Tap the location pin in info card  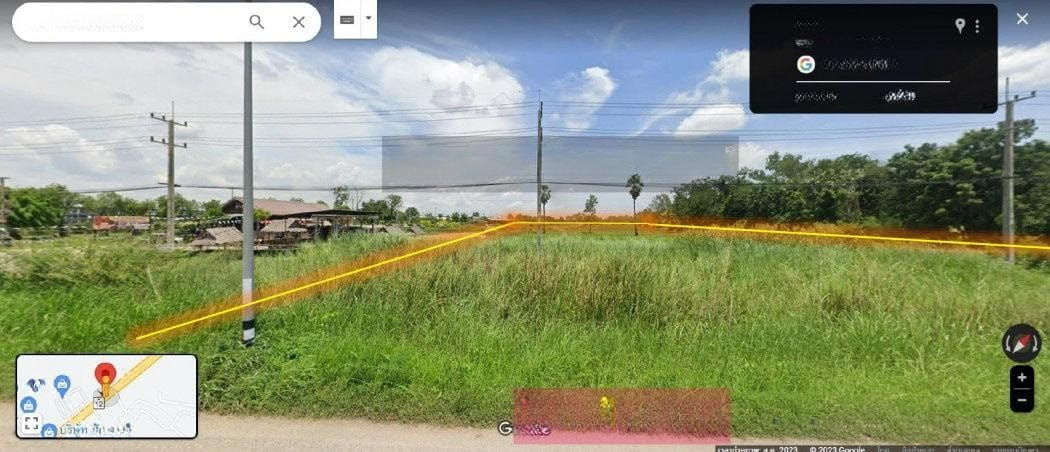tap(960, 26)
